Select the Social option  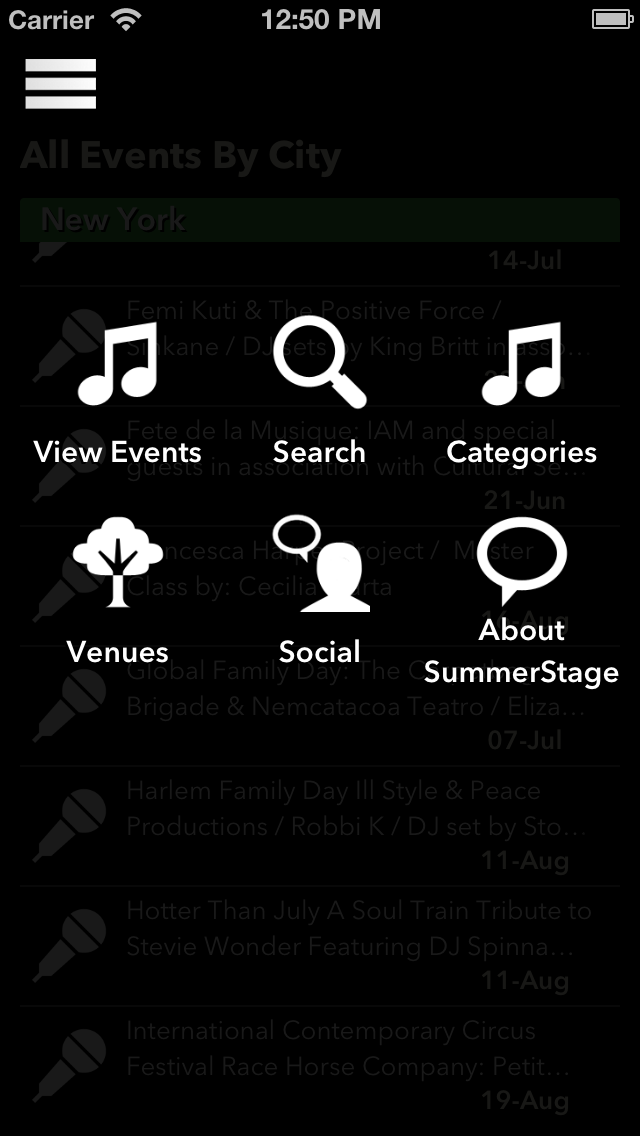coord(320,590)
